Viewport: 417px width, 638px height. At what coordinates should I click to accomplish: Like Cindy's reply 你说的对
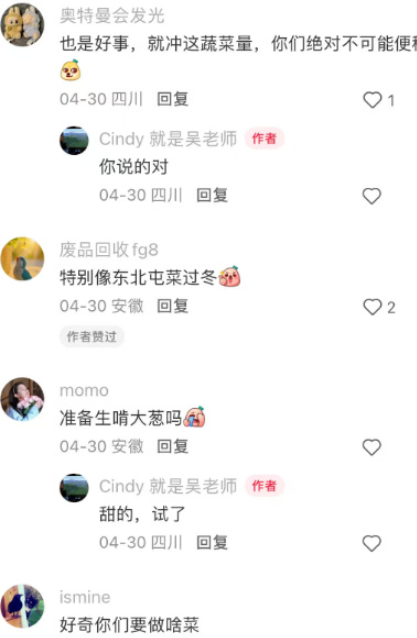pos(372,196)
